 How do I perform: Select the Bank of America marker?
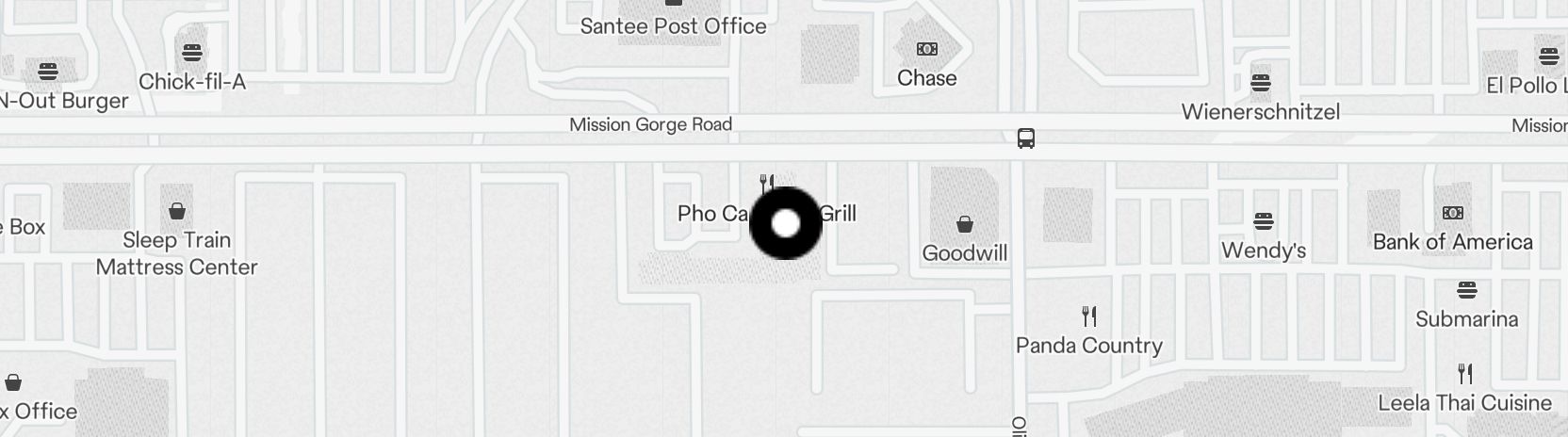pyautogui.click(x=1452, y=214)
